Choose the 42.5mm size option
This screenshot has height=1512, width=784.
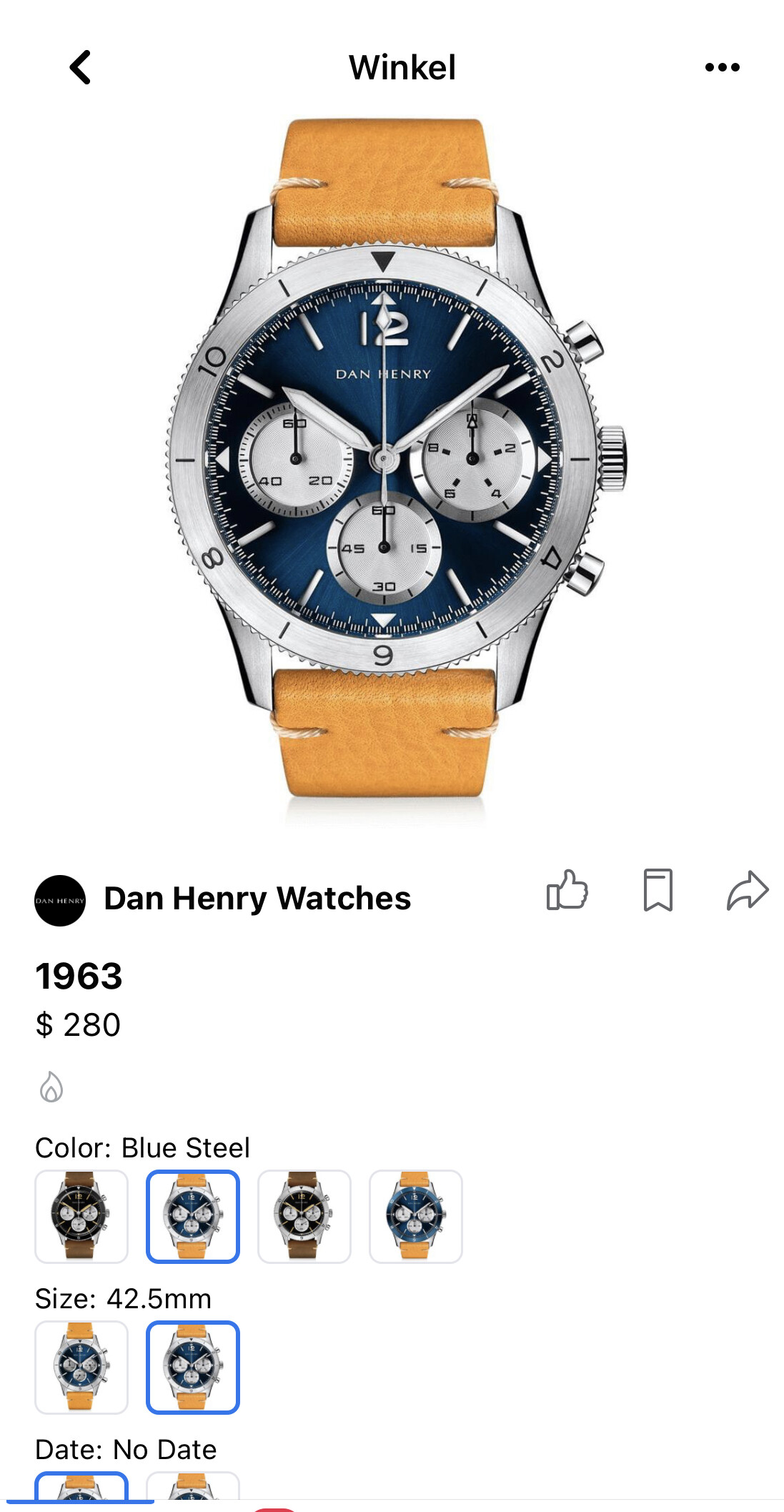[193, 1367]
